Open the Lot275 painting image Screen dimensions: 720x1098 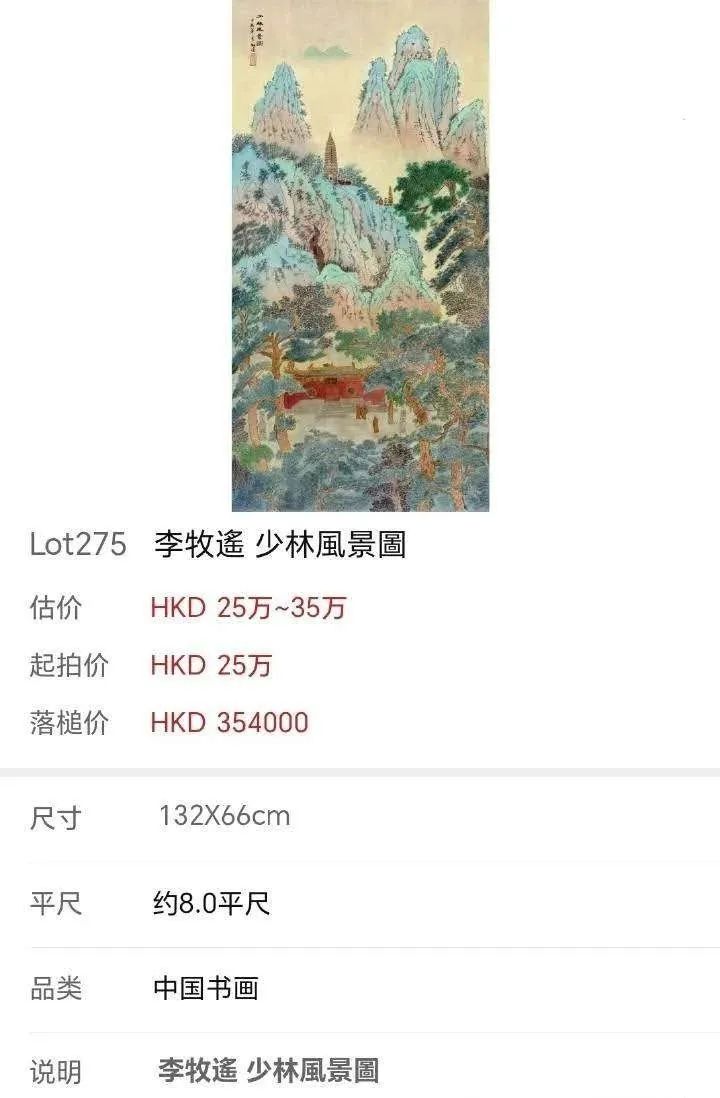pyautogui.click(x=360, y=255)
